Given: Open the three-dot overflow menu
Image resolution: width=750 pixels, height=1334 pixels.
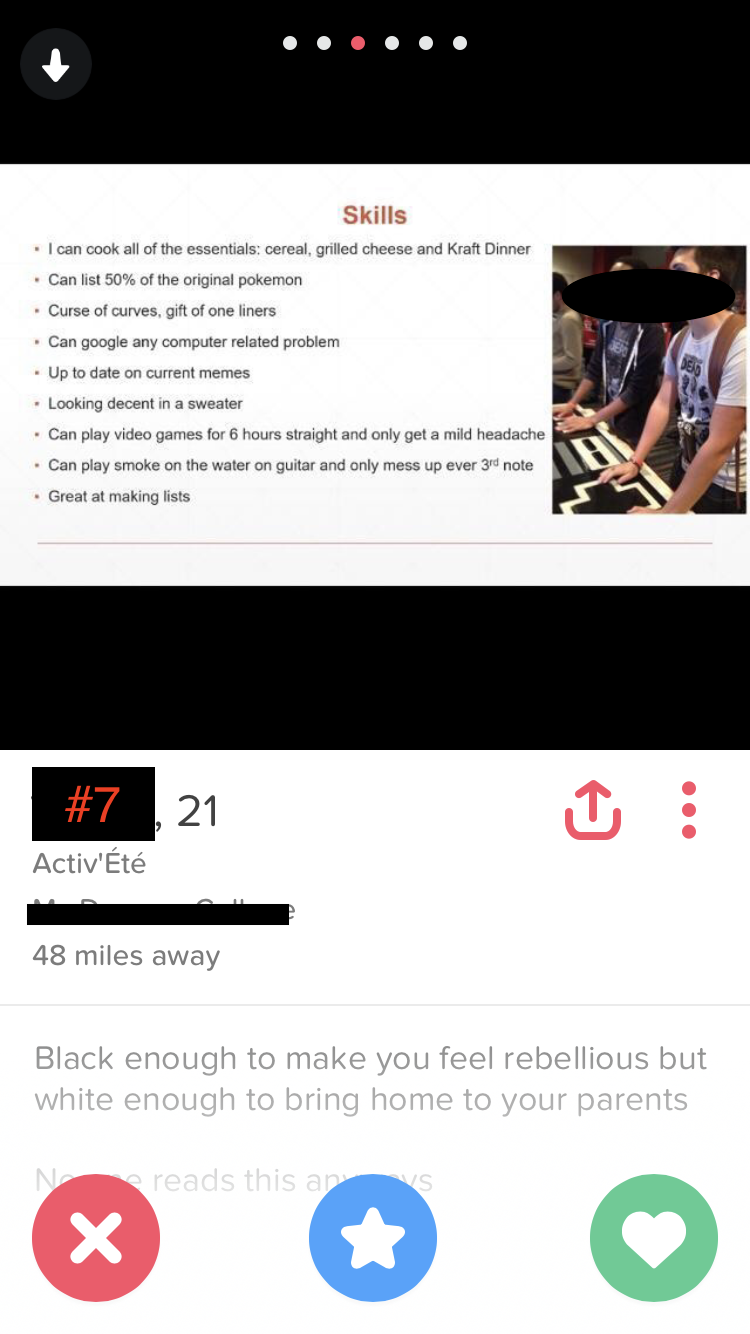Looking at the screenshot, I should coord(688,809).
